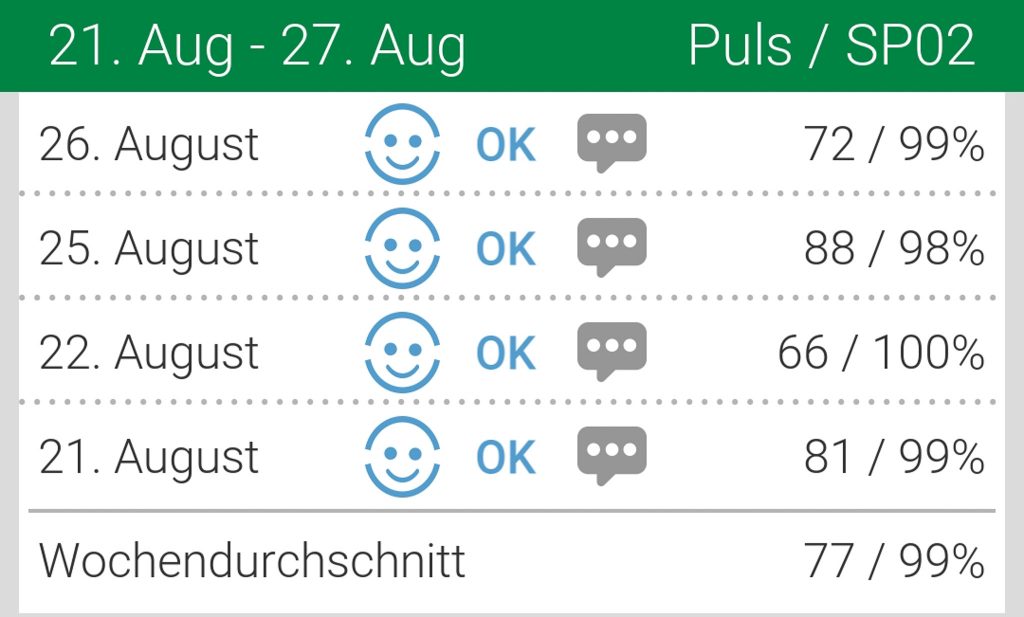Show the comment for 21. August
Screen dimensions: 1024x617
tap(611, 456)
